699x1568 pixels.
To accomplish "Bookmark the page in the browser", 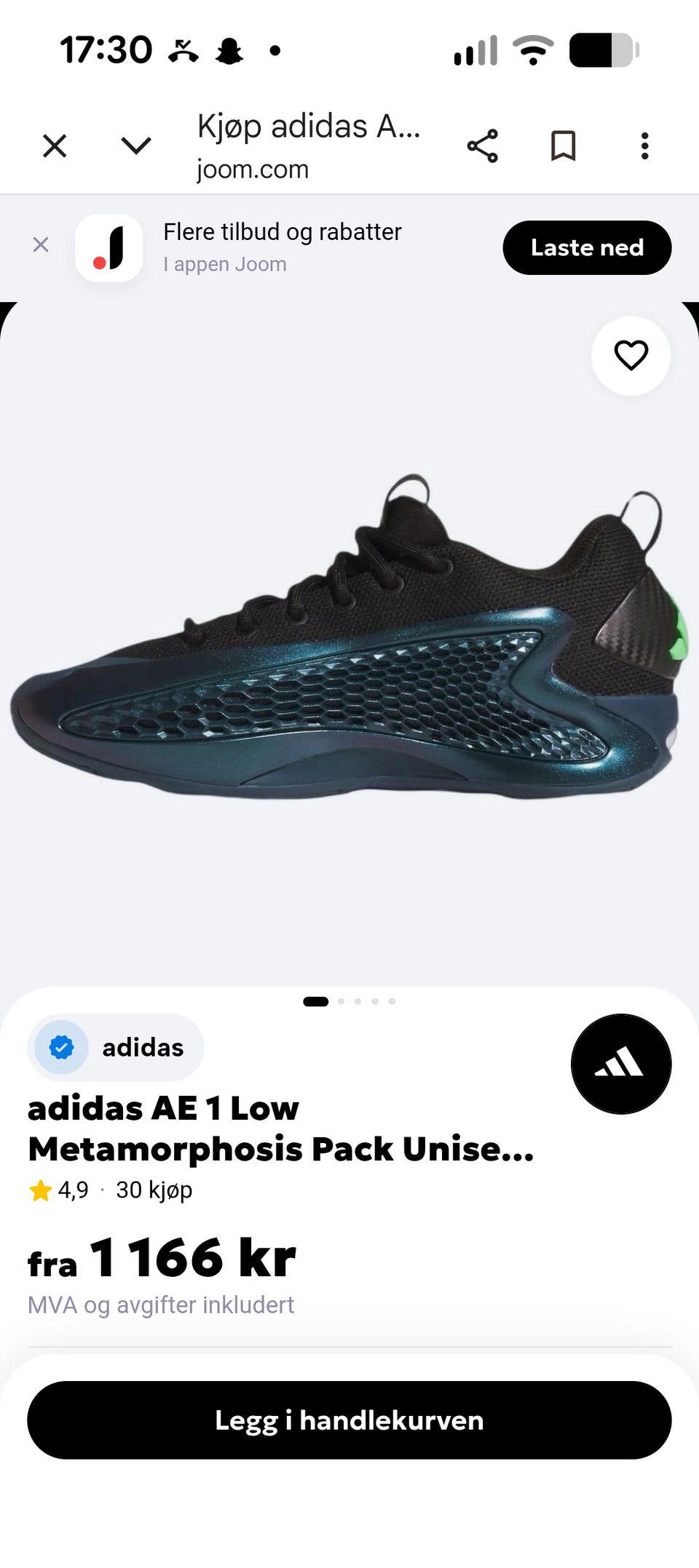I will click(563, 146).
